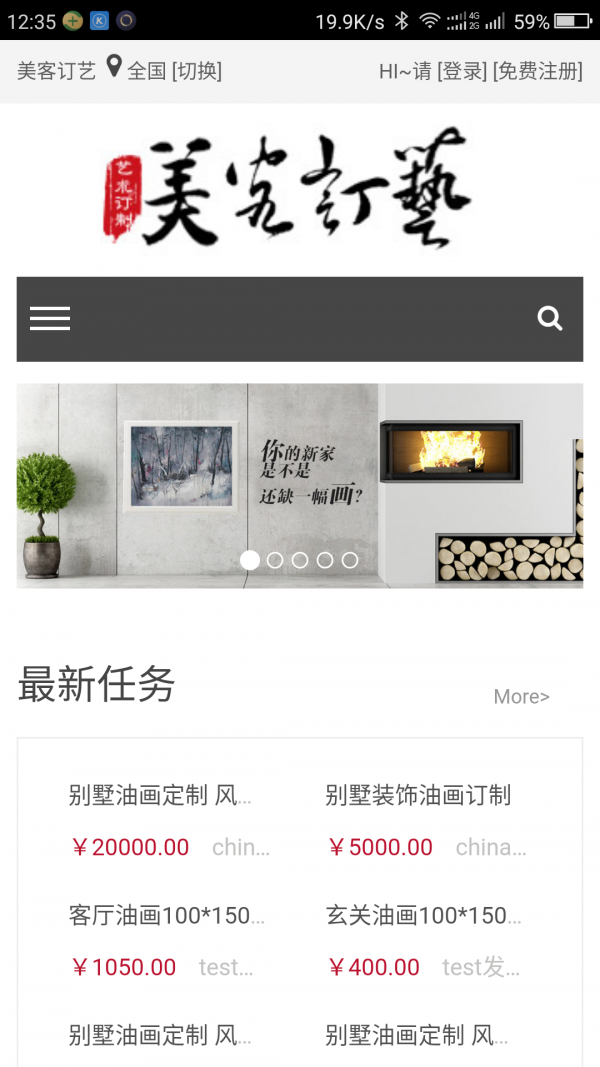Open the new home painting banner

(300, 470)
